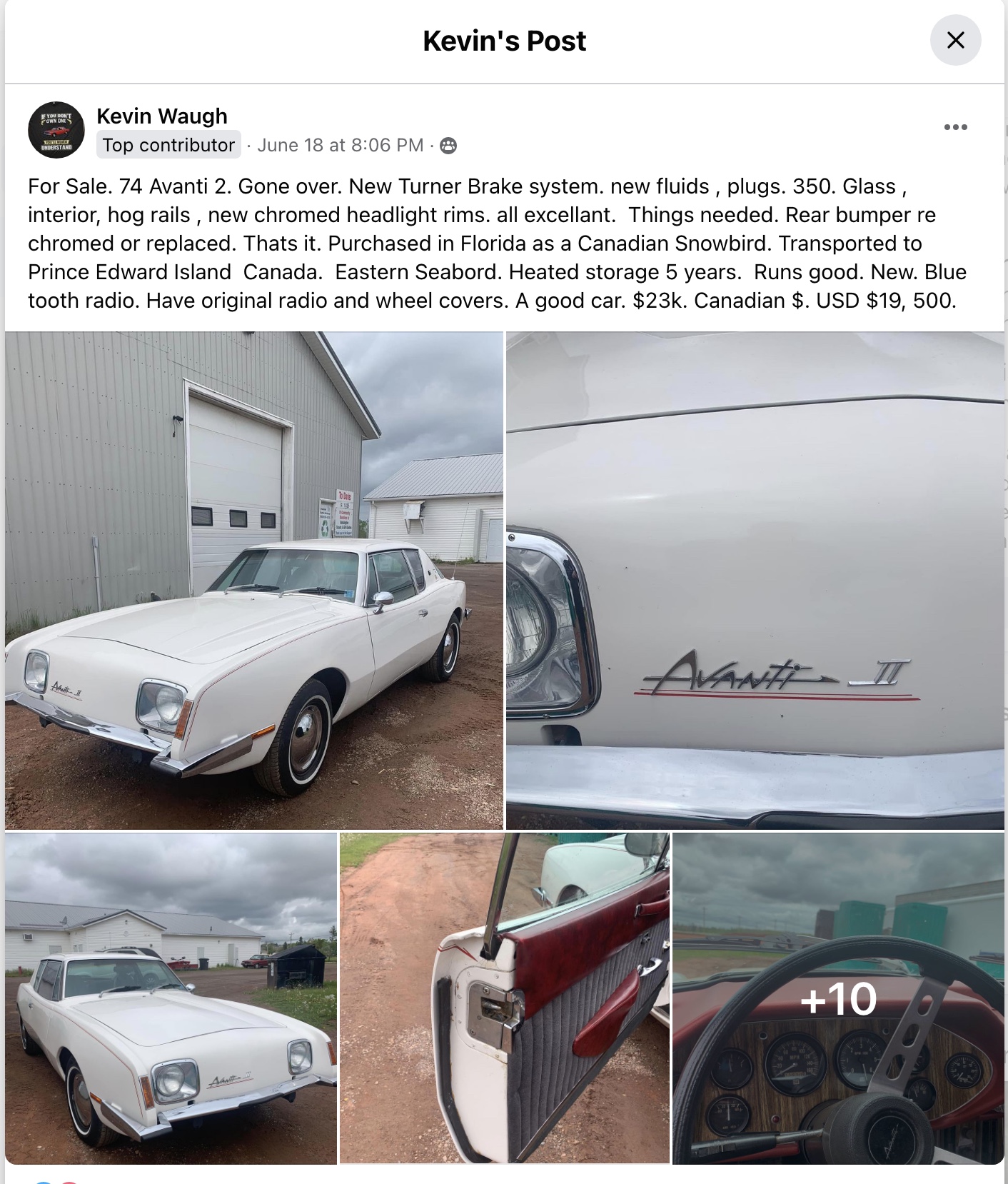The image size is (1008, 1184).
Task: Open the post's three-dot options menu
Action: point(955,127)
